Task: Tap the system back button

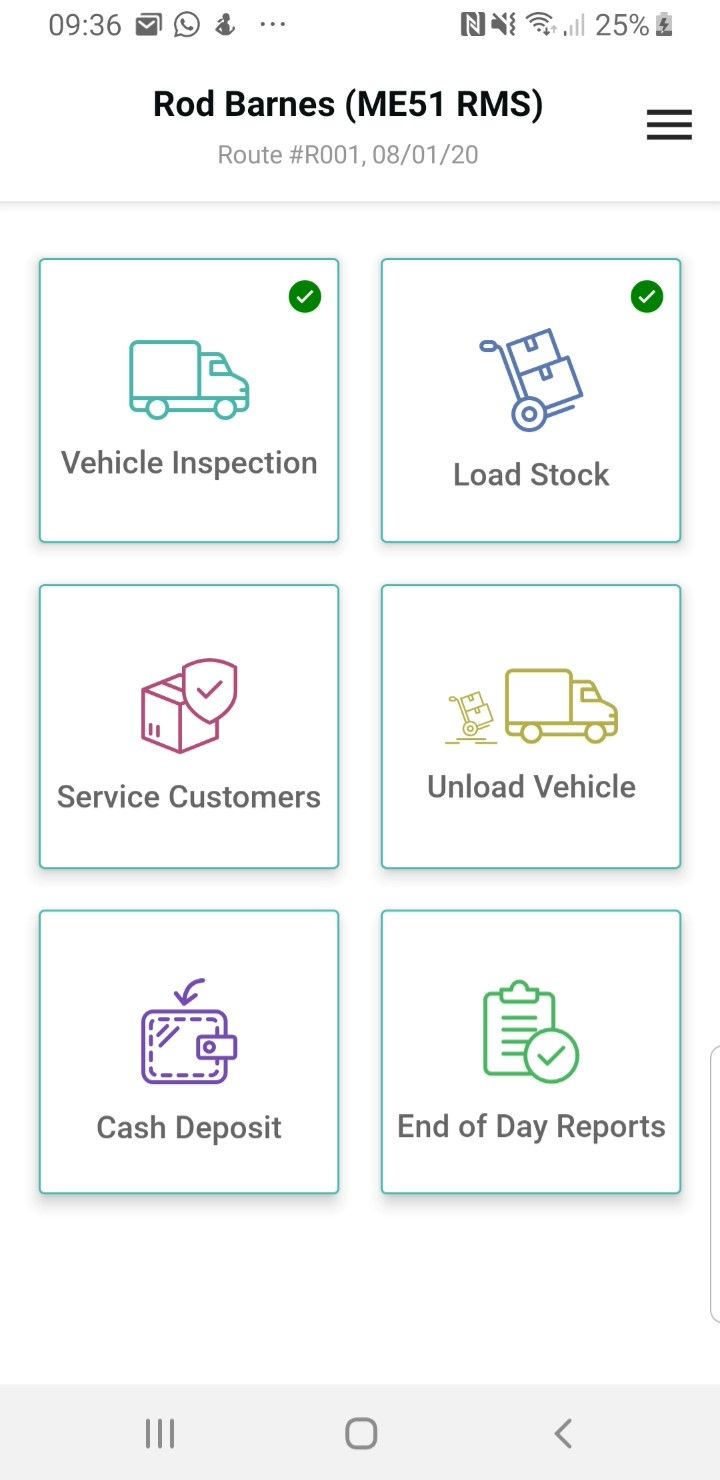Action: point(563,1433)
